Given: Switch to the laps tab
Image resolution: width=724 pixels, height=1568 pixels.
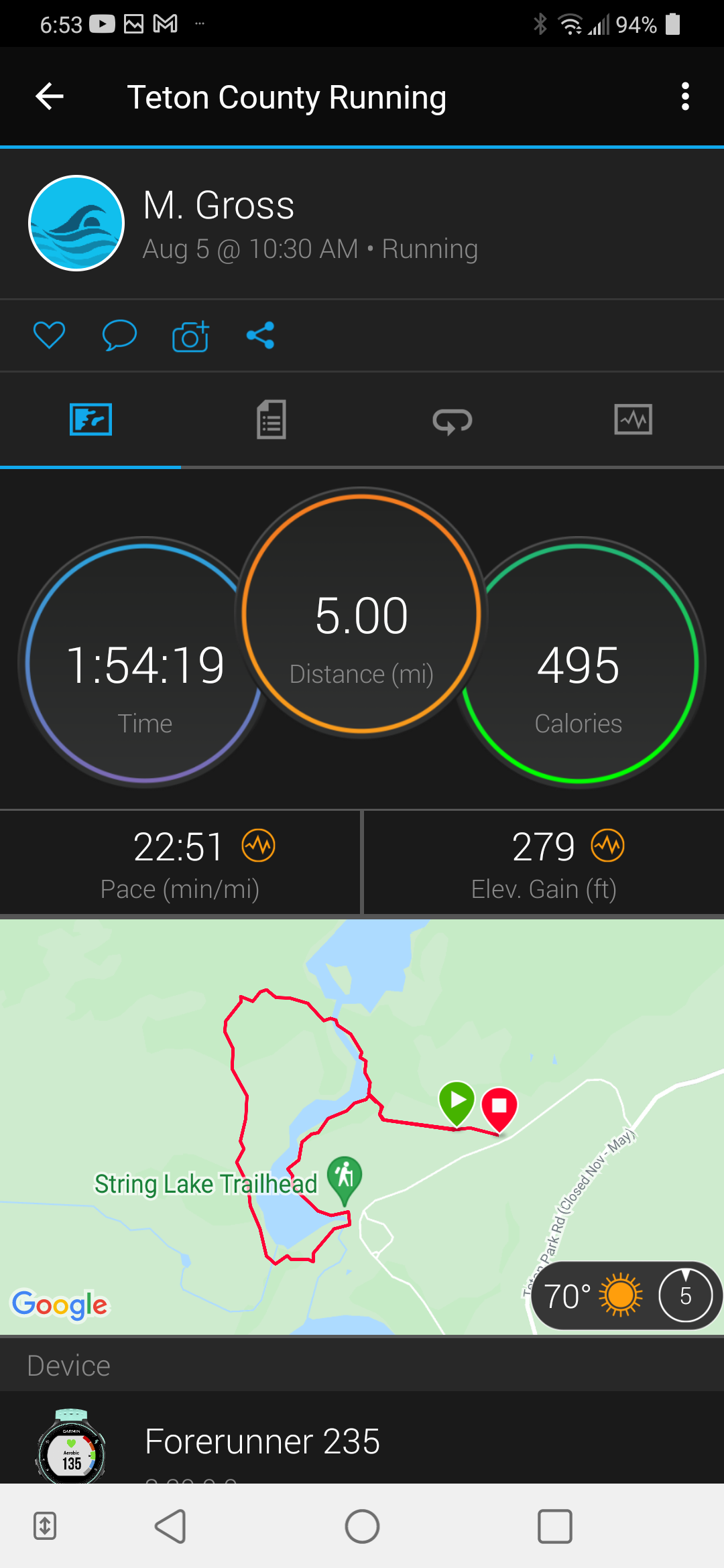Looking at the screenshot, I should point(452,420).
